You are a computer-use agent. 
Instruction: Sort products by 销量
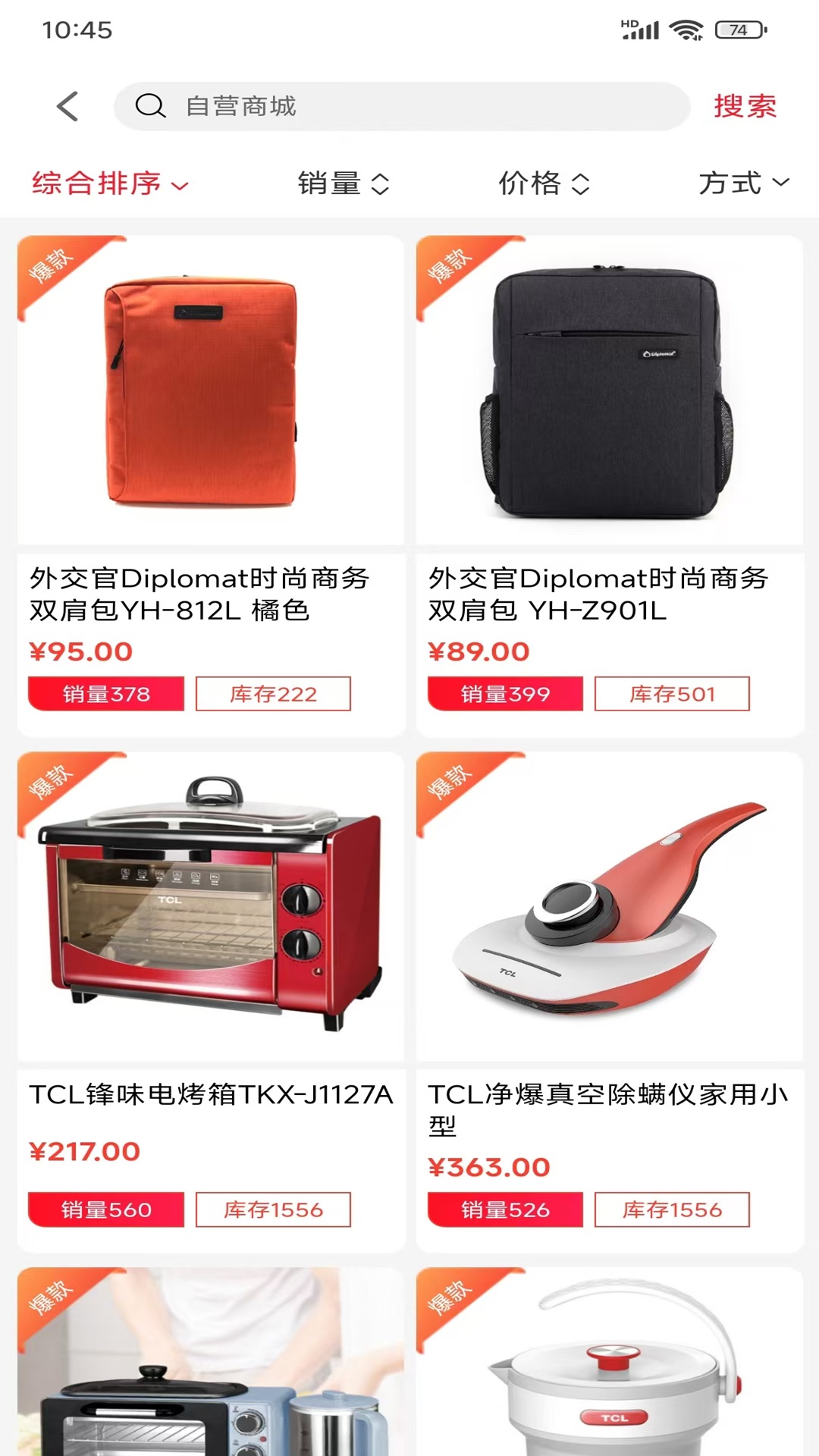click(343, 184)
